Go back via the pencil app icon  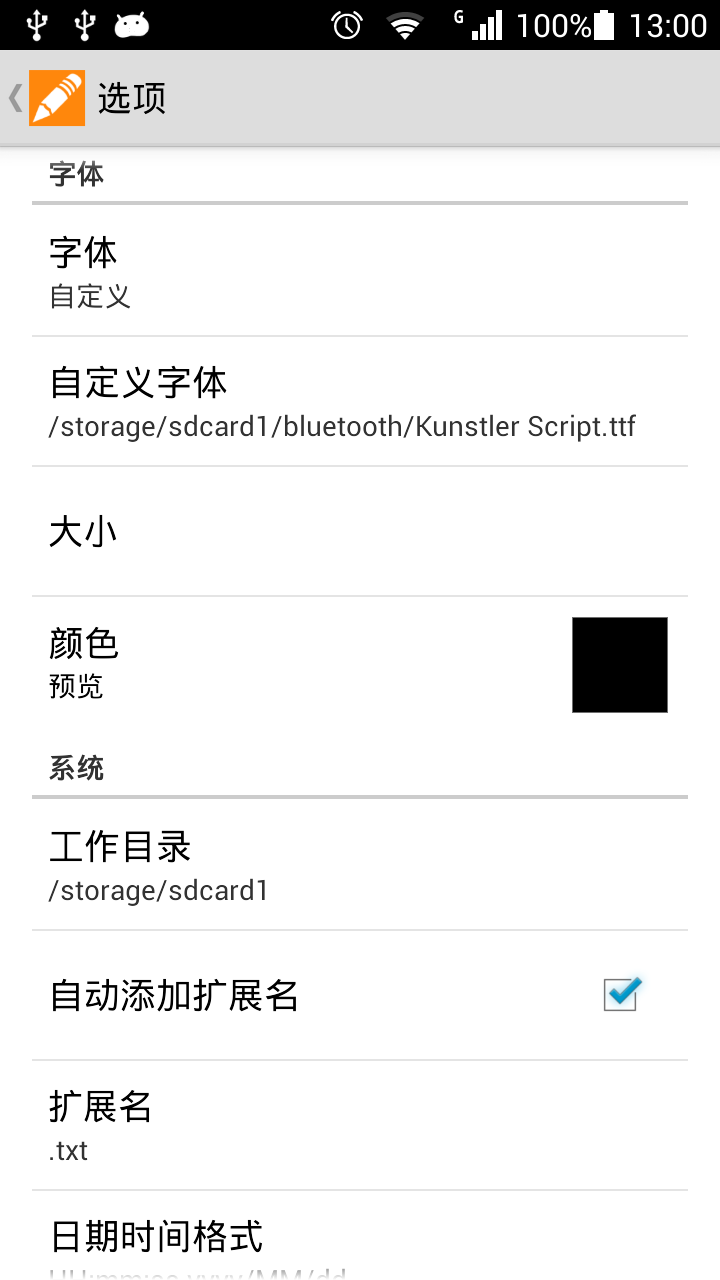tap(56, 98)
